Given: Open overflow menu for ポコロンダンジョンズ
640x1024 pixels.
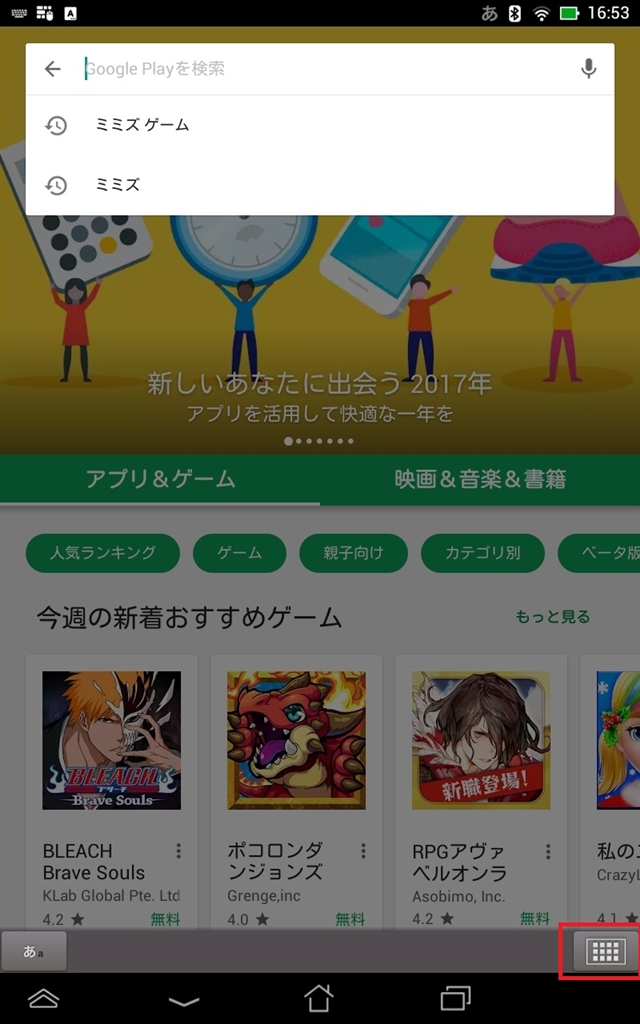Looking at the screenshot, I should (364, 851).
